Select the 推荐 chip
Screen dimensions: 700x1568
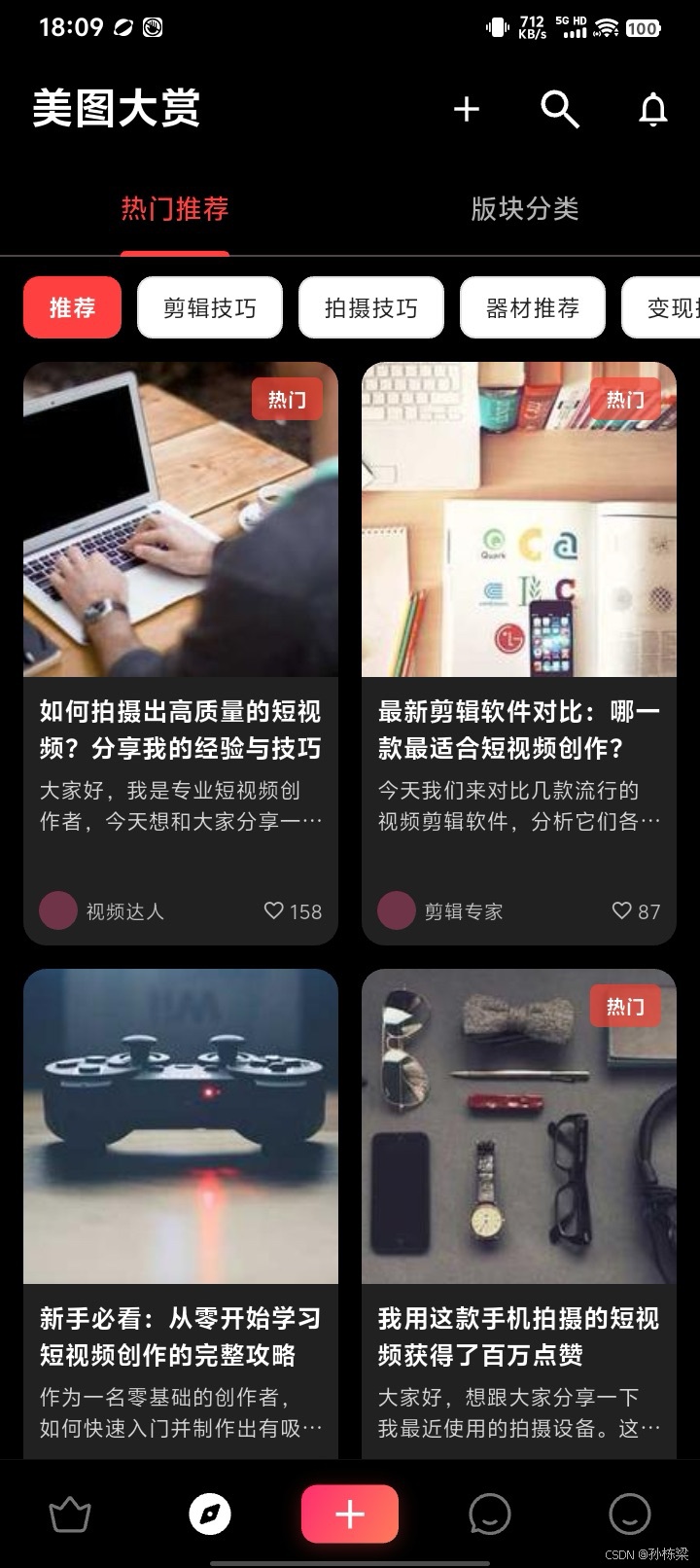point(73,307)
